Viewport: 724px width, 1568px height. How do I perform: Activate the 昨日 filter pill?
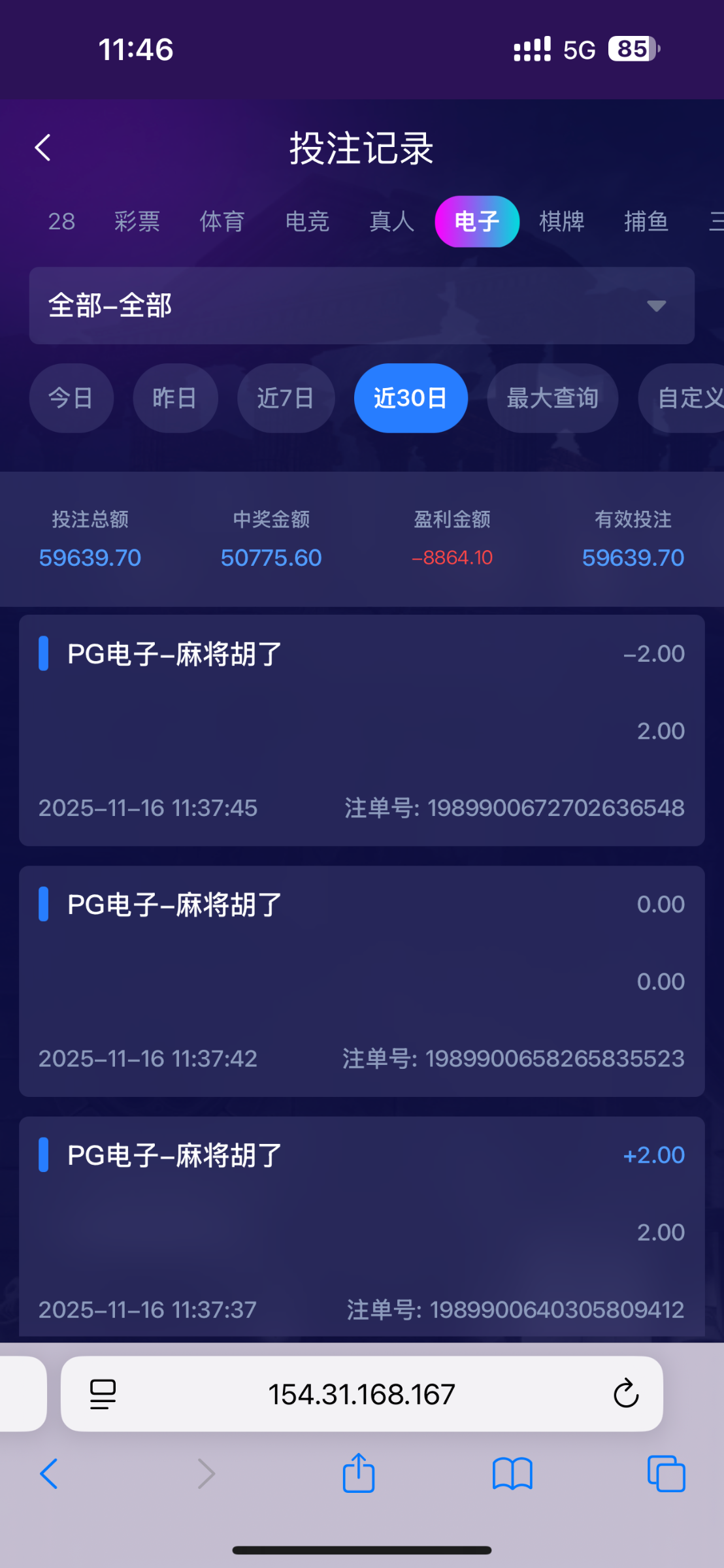pyautogui.click(x=175, y=398)
